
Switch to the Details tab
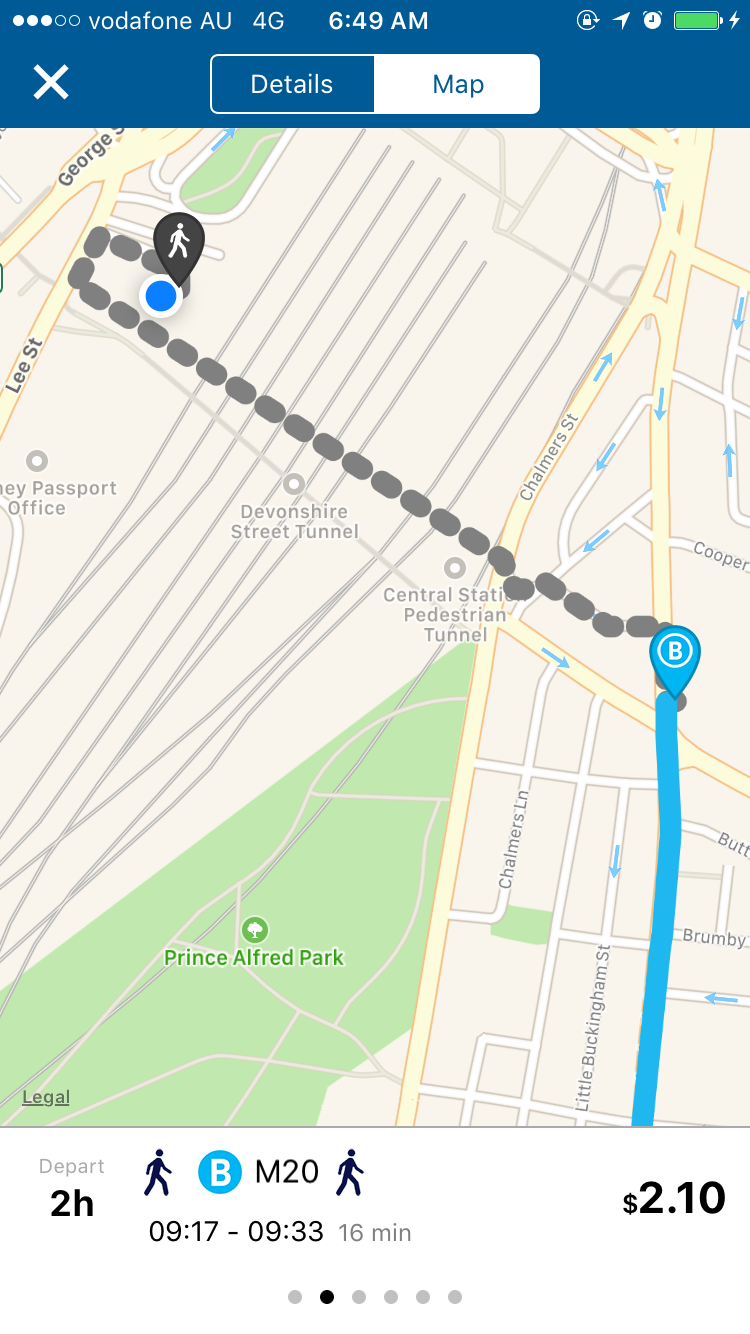click(x=292, y=84)
